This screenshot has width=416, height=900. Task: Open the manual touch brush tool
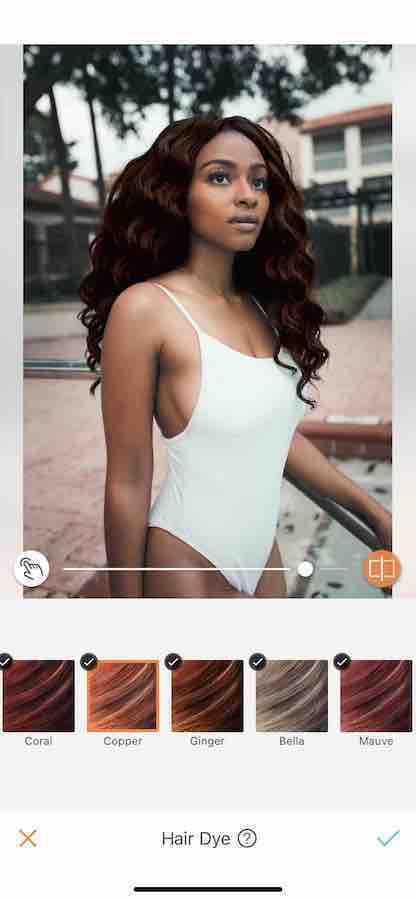pos(32,569)
